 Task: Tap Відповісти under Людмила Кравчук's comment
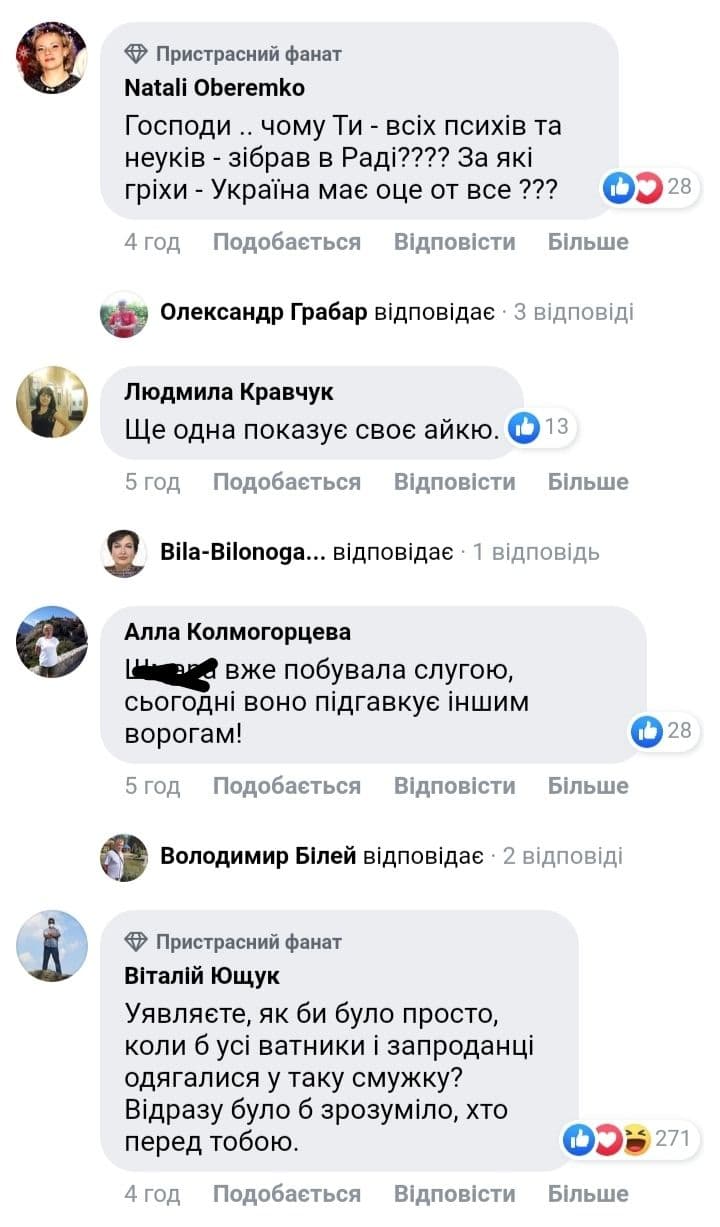pyautogui.click(x=454, y=482)
